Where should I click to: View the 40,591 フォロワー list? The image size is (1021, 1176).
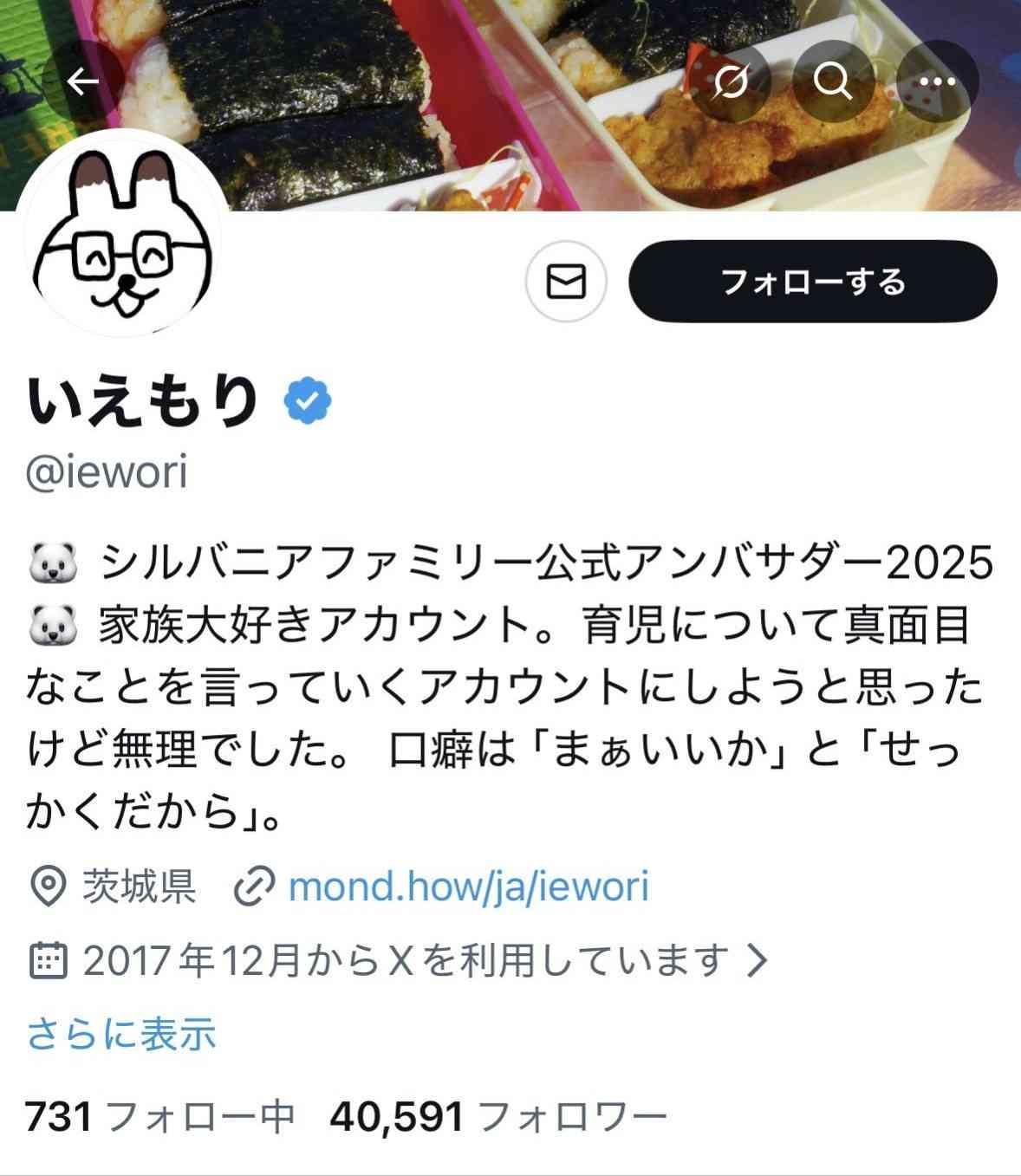tap(497, 1117)
